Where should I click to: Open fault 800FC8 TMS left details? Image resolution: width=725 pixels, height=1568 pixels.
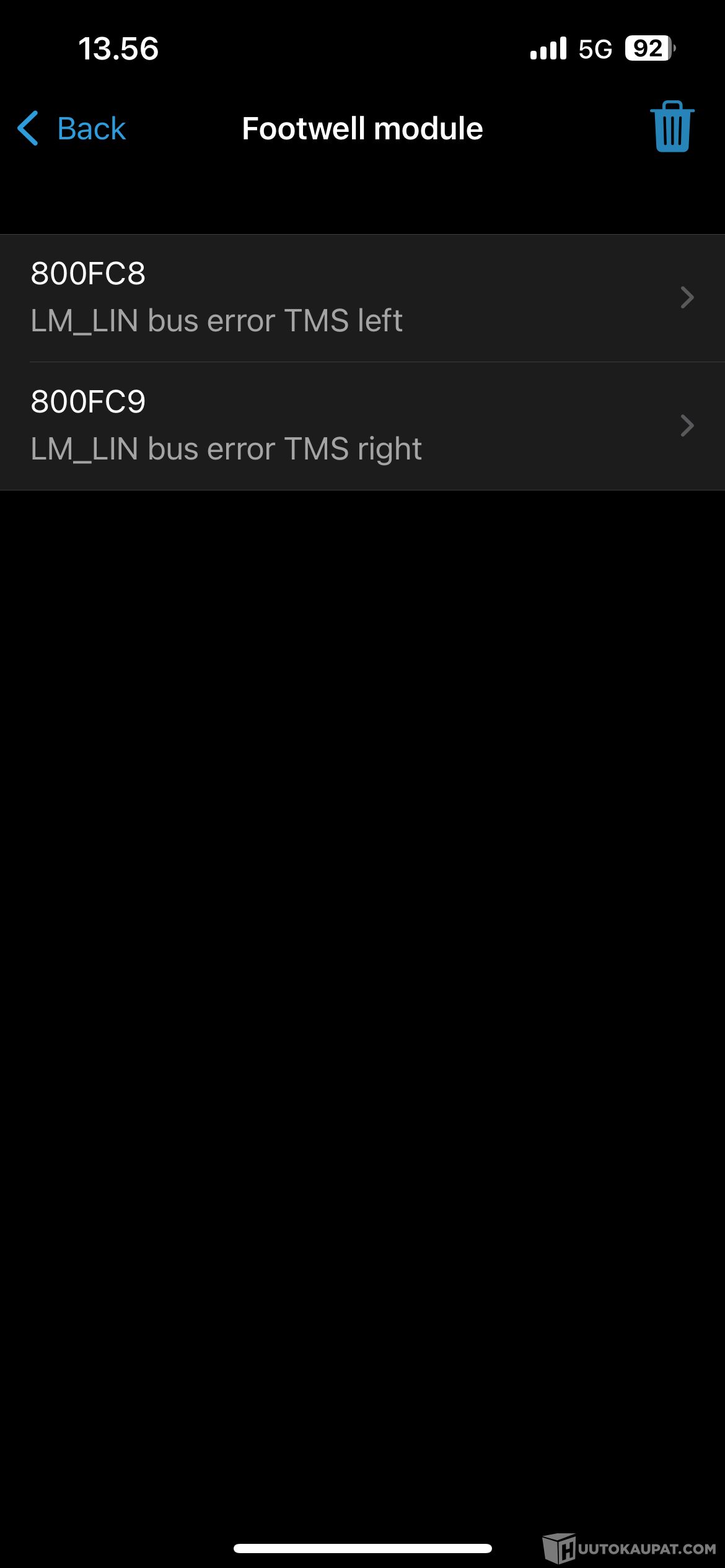coord(362,298)
